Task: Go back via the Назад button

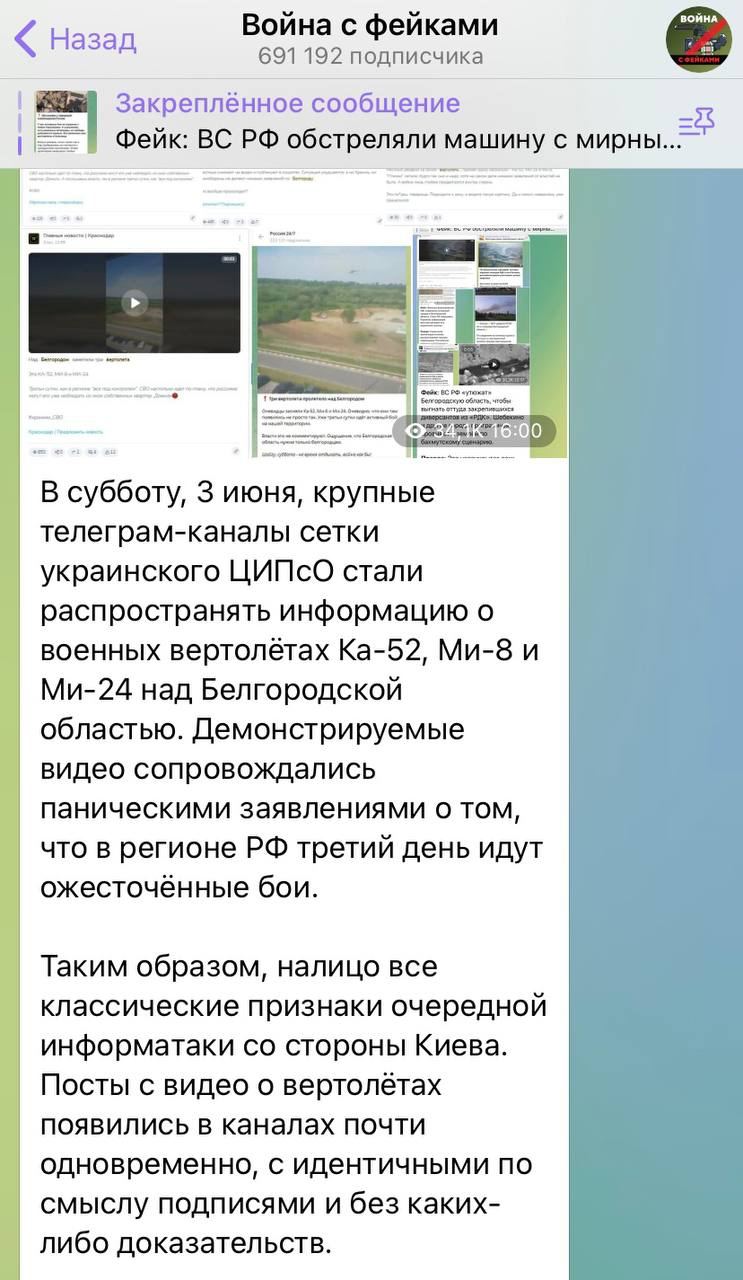Action: pos(75,40)
